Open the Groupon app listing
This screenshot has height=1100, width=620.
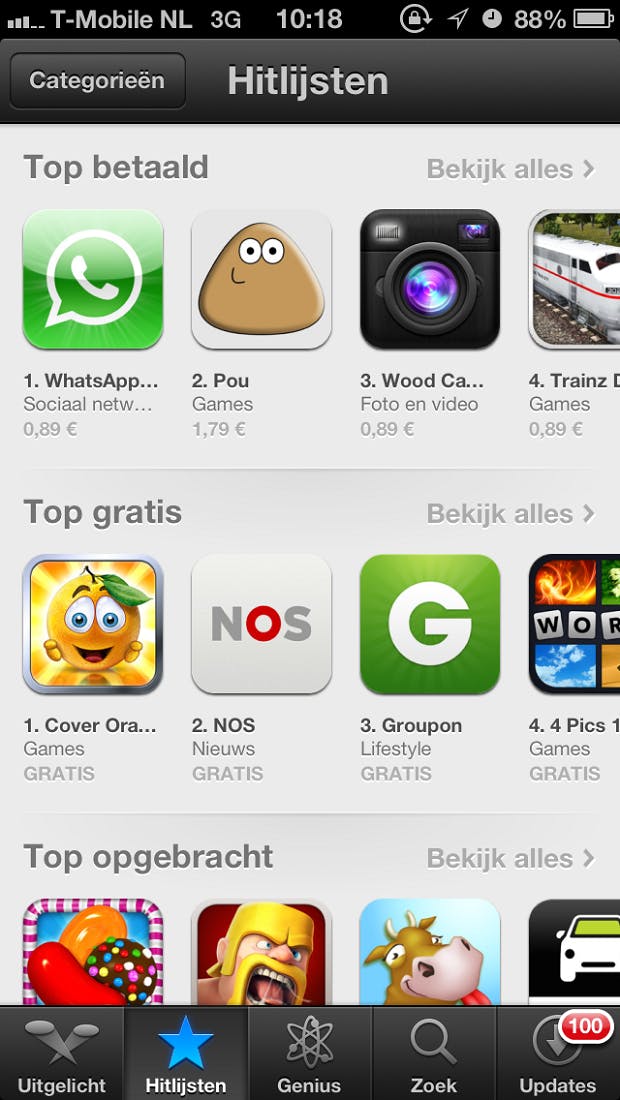(430, 624)
